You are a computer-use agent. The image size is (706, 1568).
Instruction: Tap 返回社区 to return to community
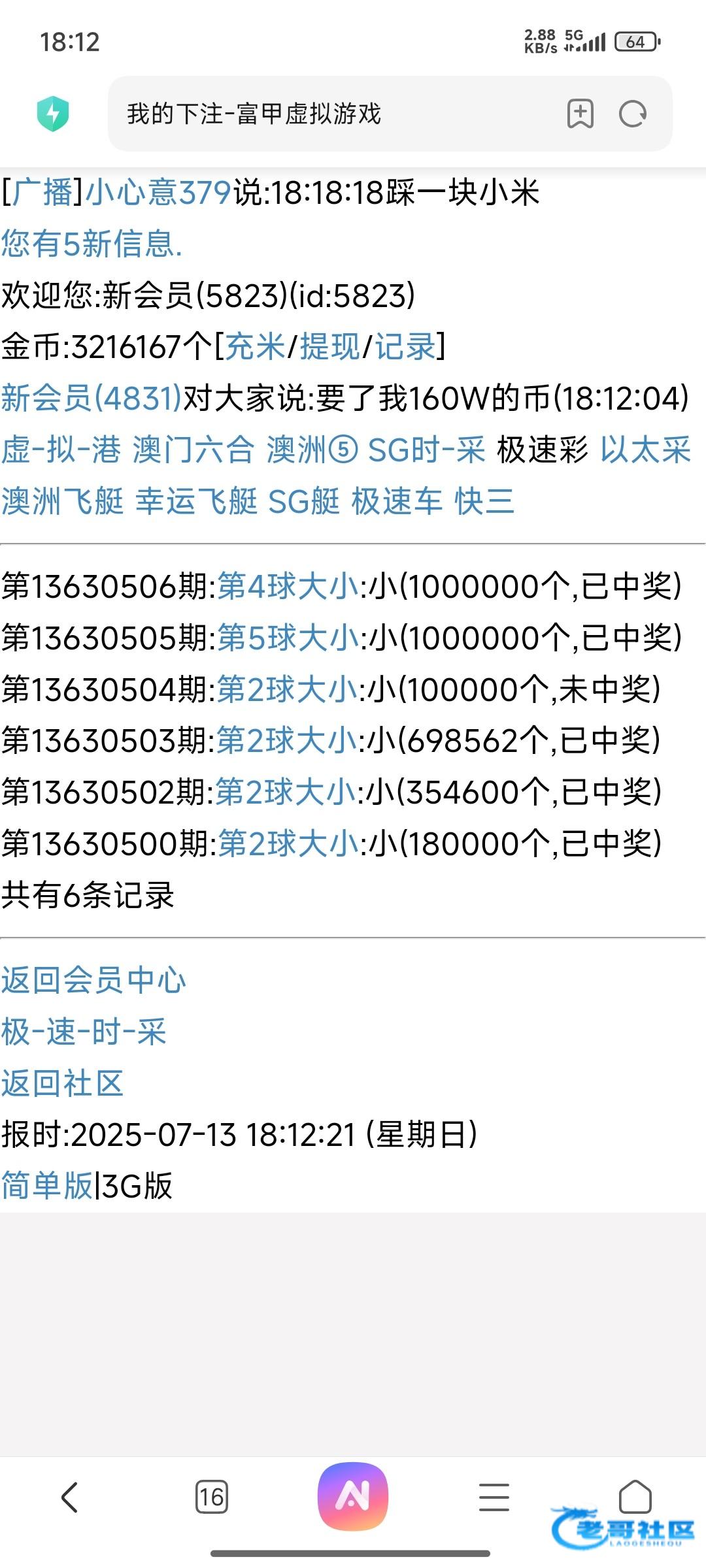point(62,1083)
